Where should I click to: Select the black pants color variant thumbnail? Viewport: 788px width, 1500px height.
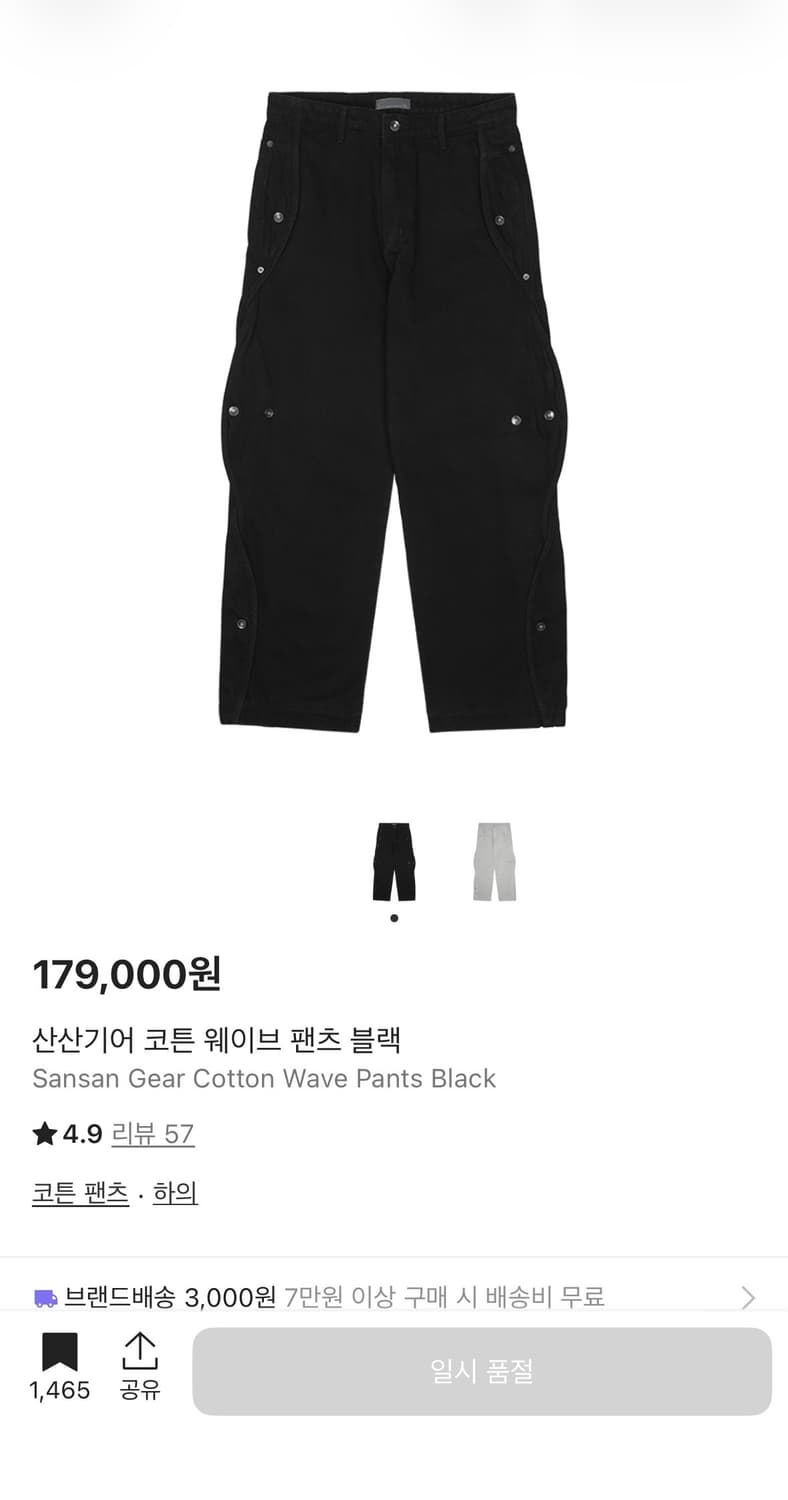pyautogui.click(x=395, y=859)
